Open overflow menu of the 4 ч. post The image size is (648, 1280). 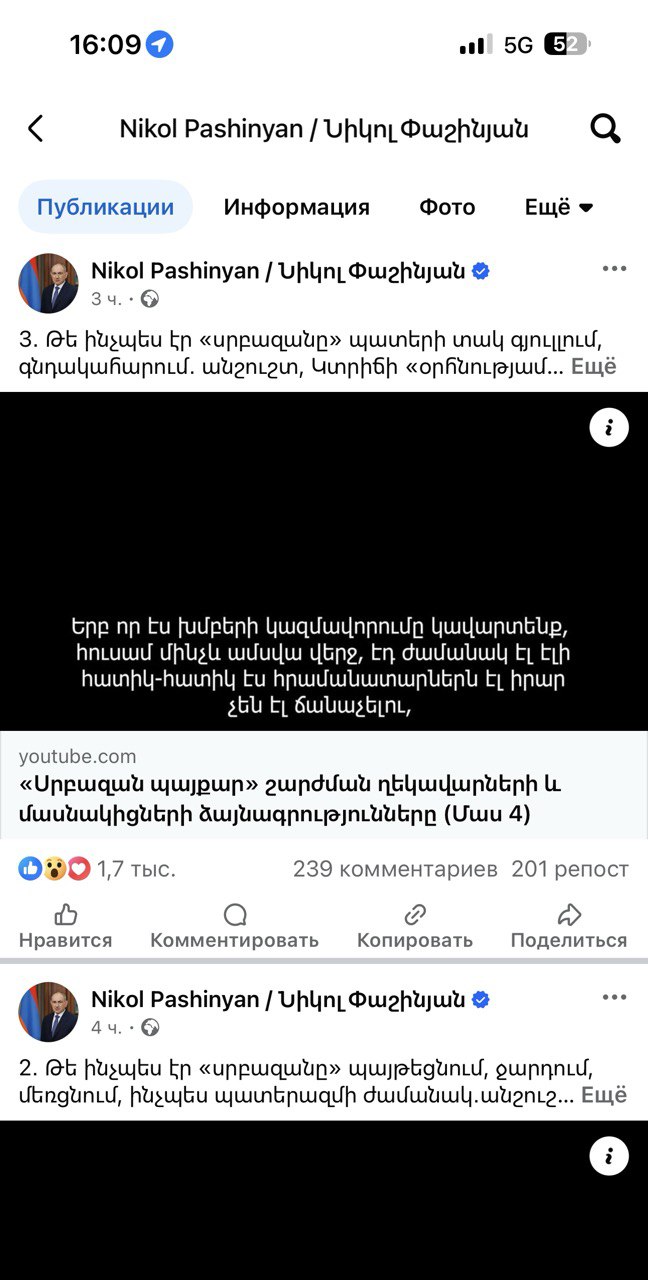613,997
